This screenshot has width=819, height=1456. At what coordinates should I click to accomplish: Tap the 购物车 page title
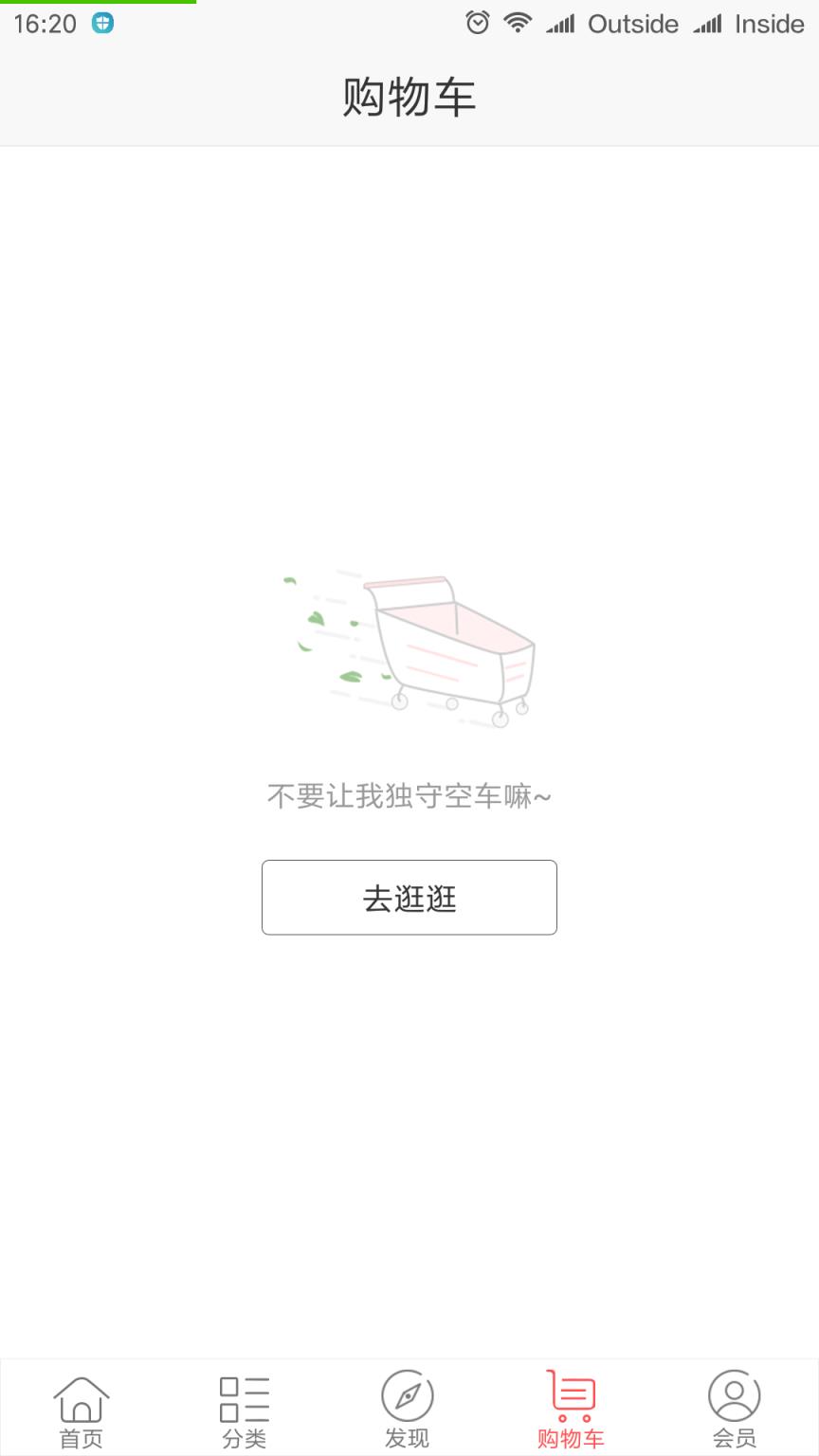tap(409, 98)
